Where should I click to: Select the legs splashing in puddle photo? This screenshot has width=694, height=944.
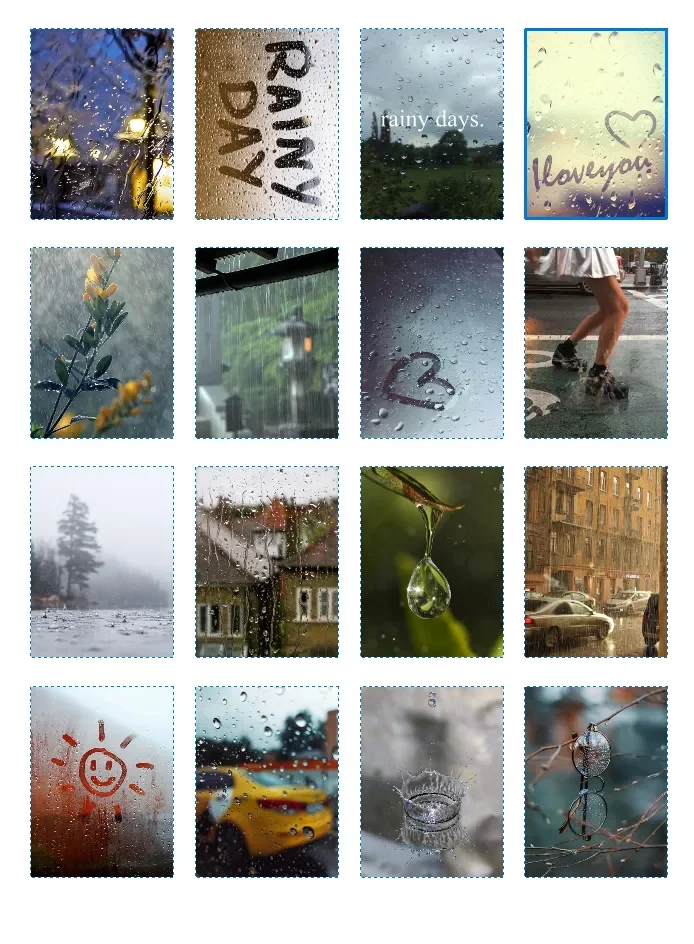(596, 343)
